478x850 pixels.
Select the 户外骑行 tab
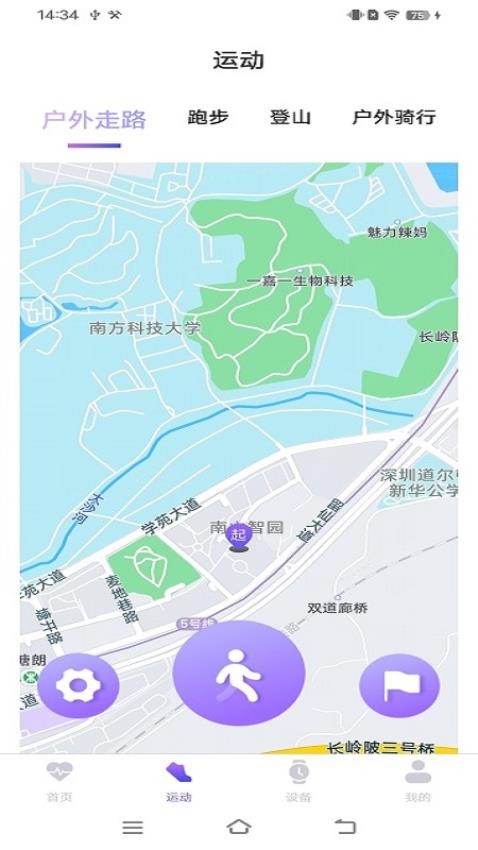coord(394,117)
